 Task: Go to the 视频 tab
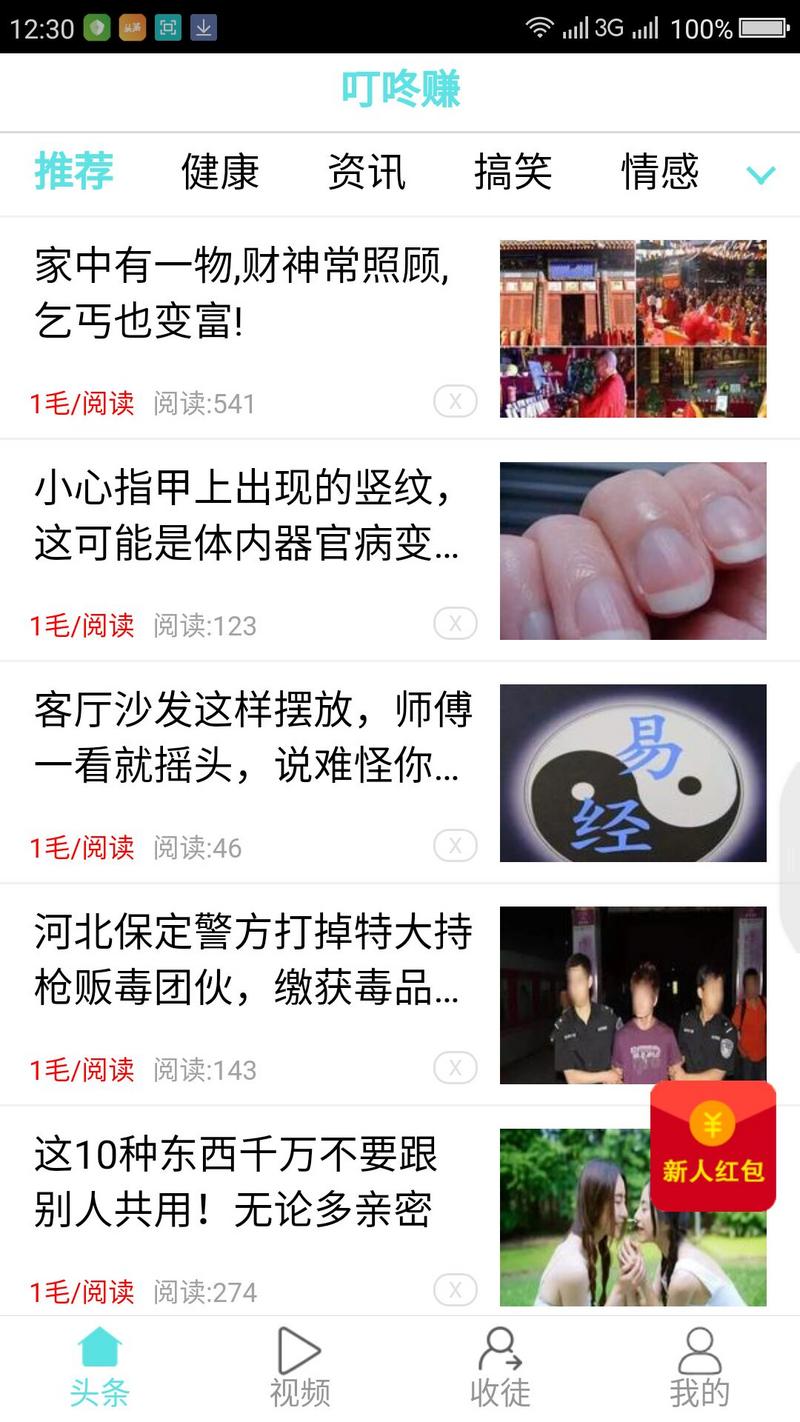click(299, 1366)
